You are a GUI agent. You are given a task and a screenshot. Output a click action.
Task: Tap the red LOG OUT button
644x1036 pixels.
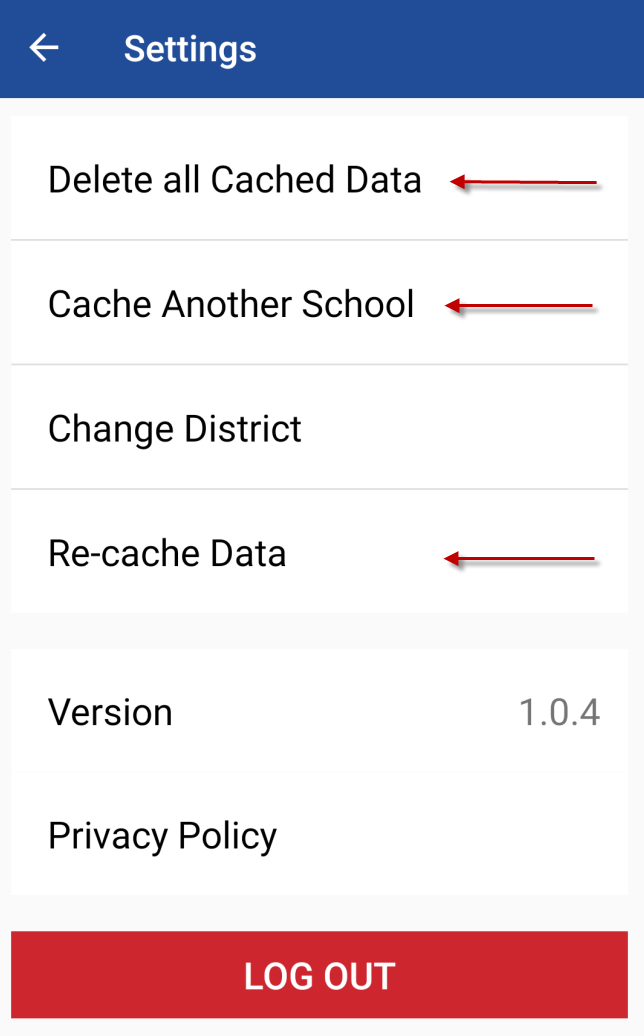coord(320,975)
